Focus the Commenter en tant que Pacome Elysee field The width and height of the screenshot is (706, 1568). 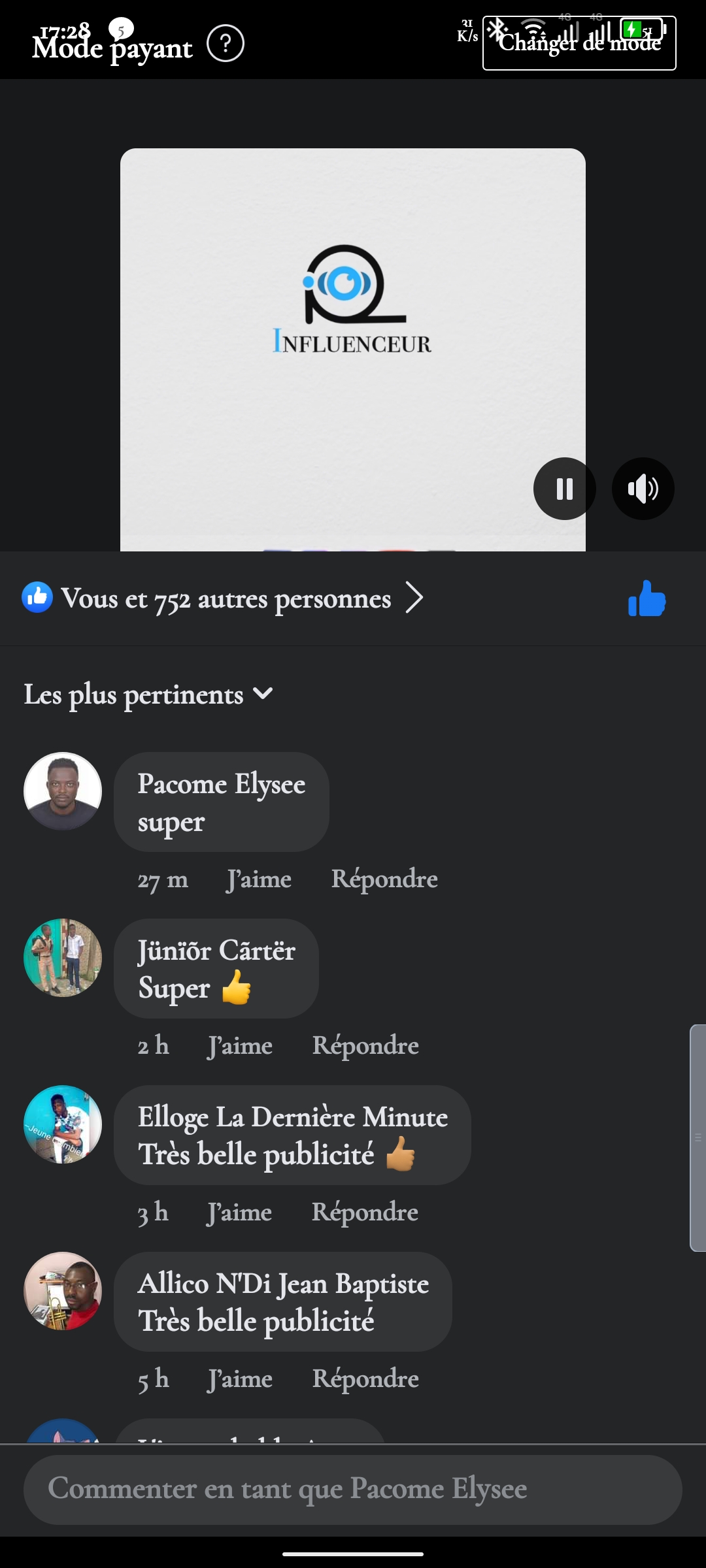pyautogui.click(x=353, y=1490)
